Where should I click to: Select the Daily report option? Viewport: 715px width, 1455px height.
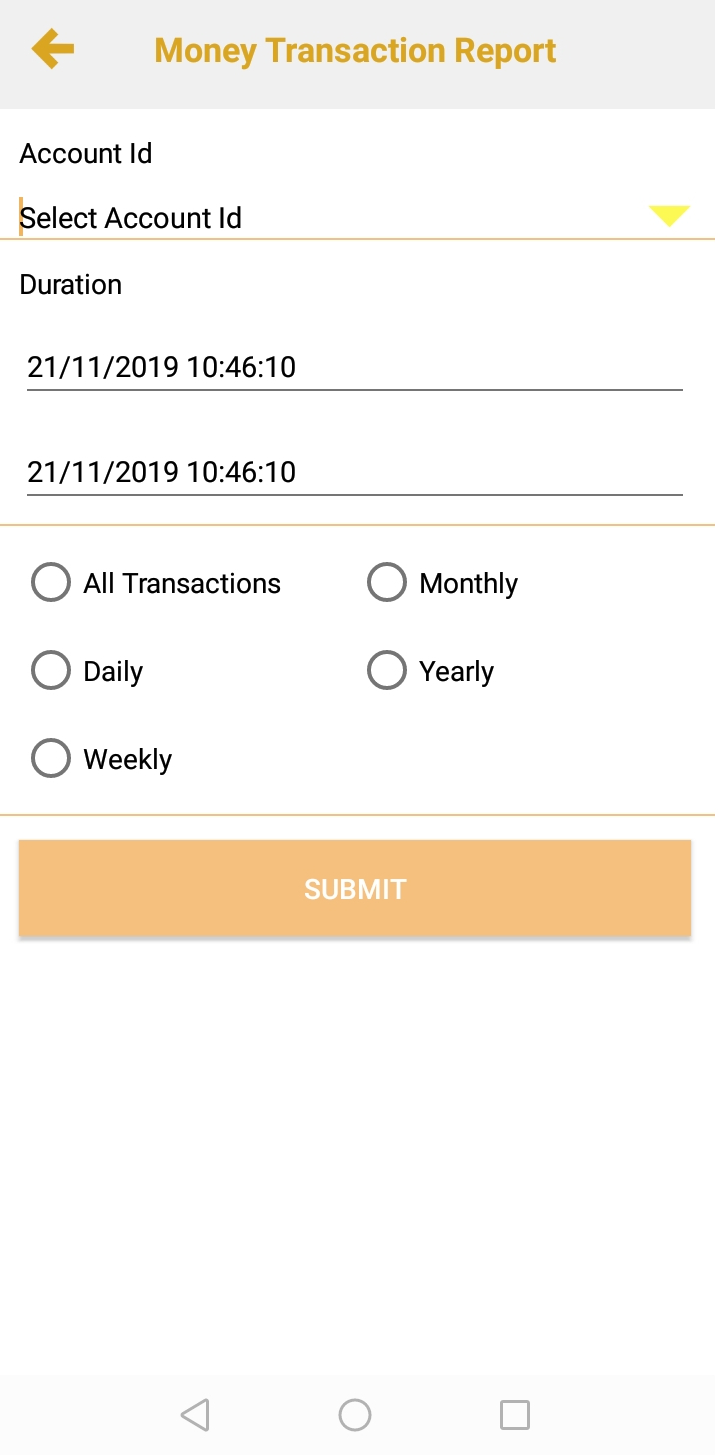(x=51, y=670)
